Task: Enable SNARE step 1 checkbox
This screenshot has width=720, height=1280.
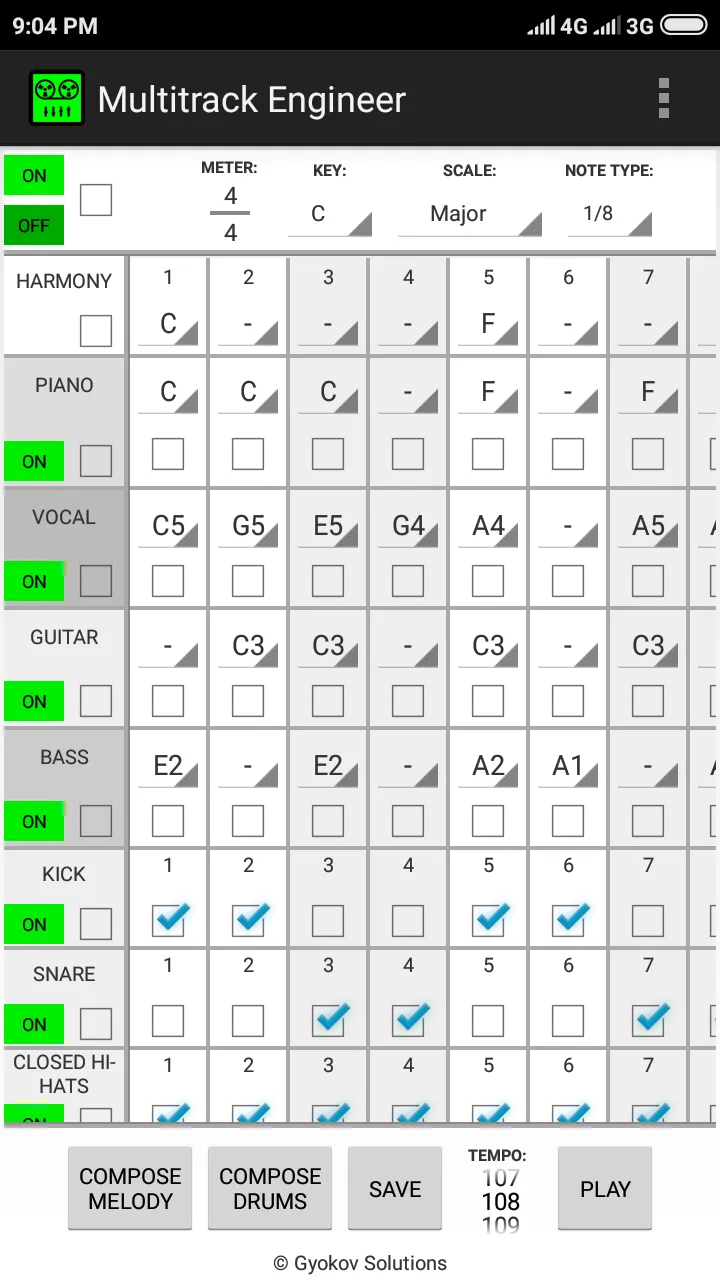Action: tap(168, 1020)
